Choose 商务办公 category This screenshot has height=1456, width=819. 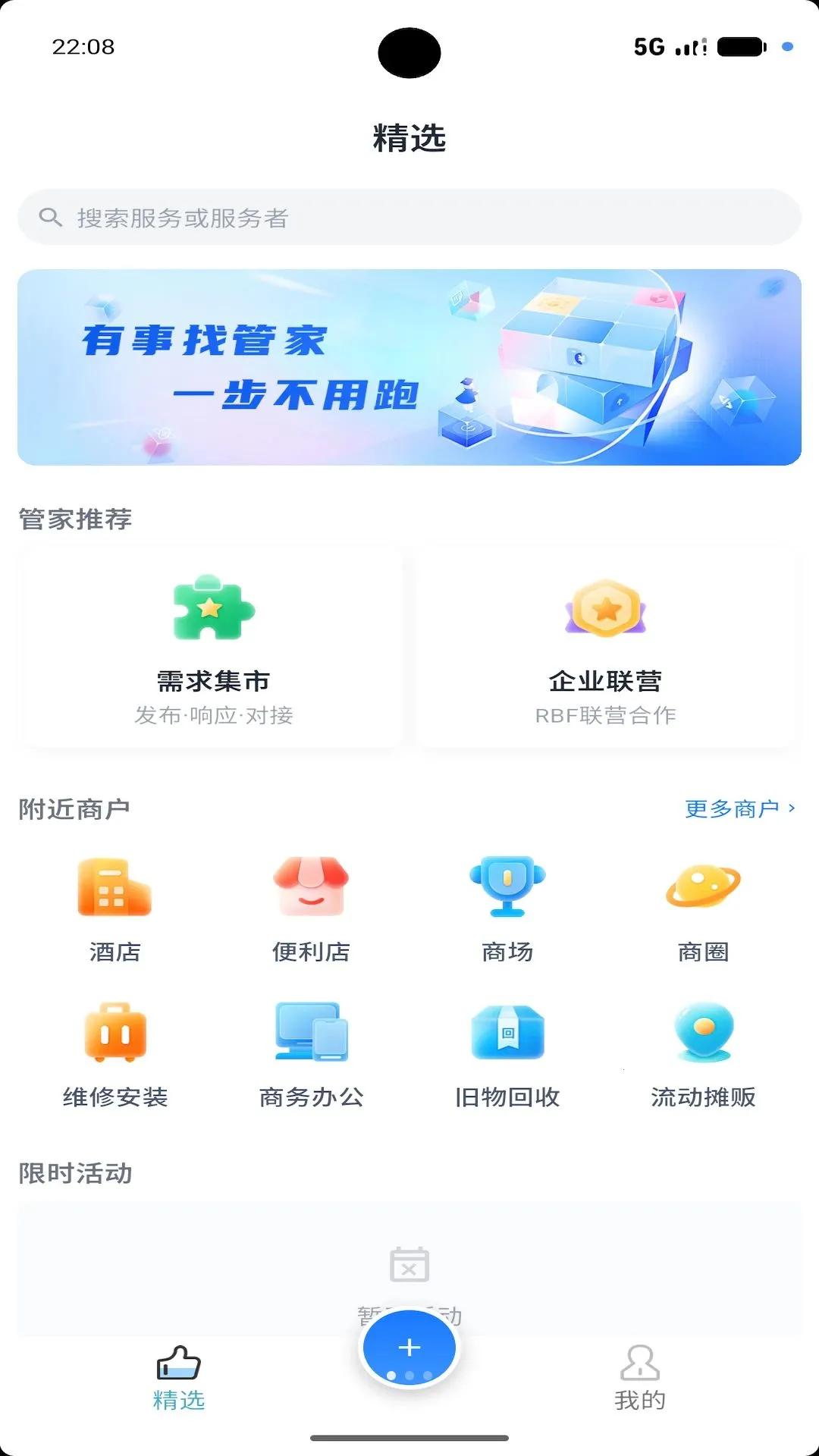311,1056
